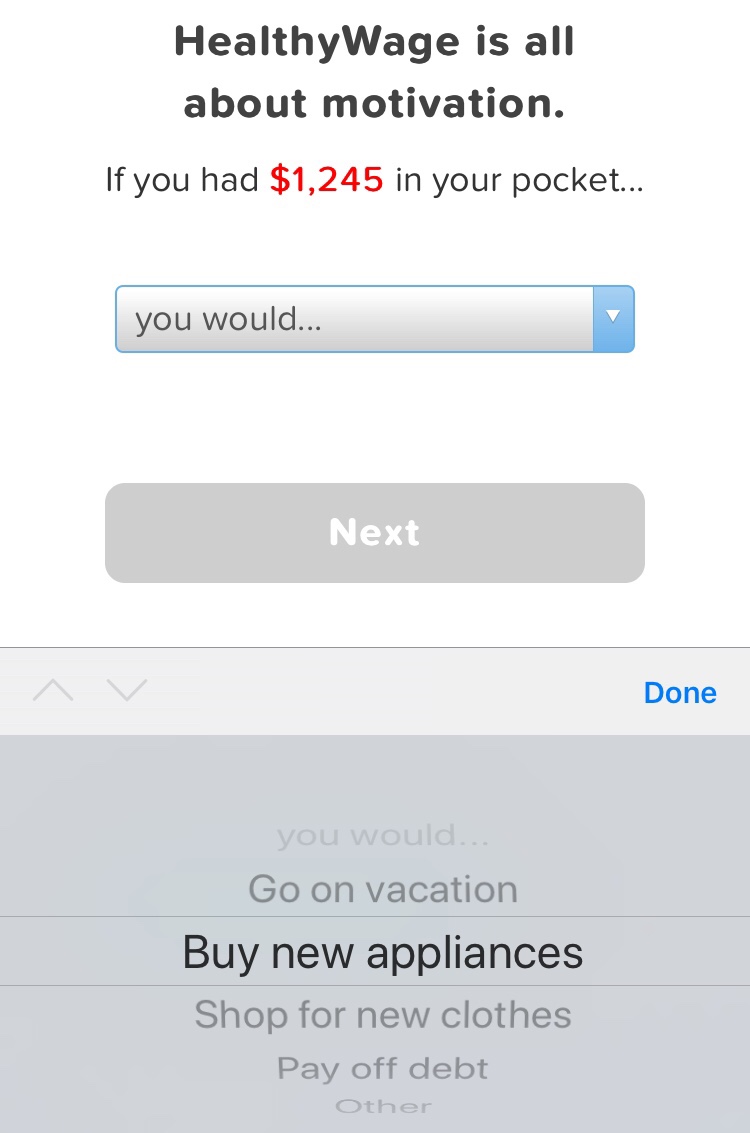
Task: Select Buy new appliances in picker
Action: tap(382, 952)
